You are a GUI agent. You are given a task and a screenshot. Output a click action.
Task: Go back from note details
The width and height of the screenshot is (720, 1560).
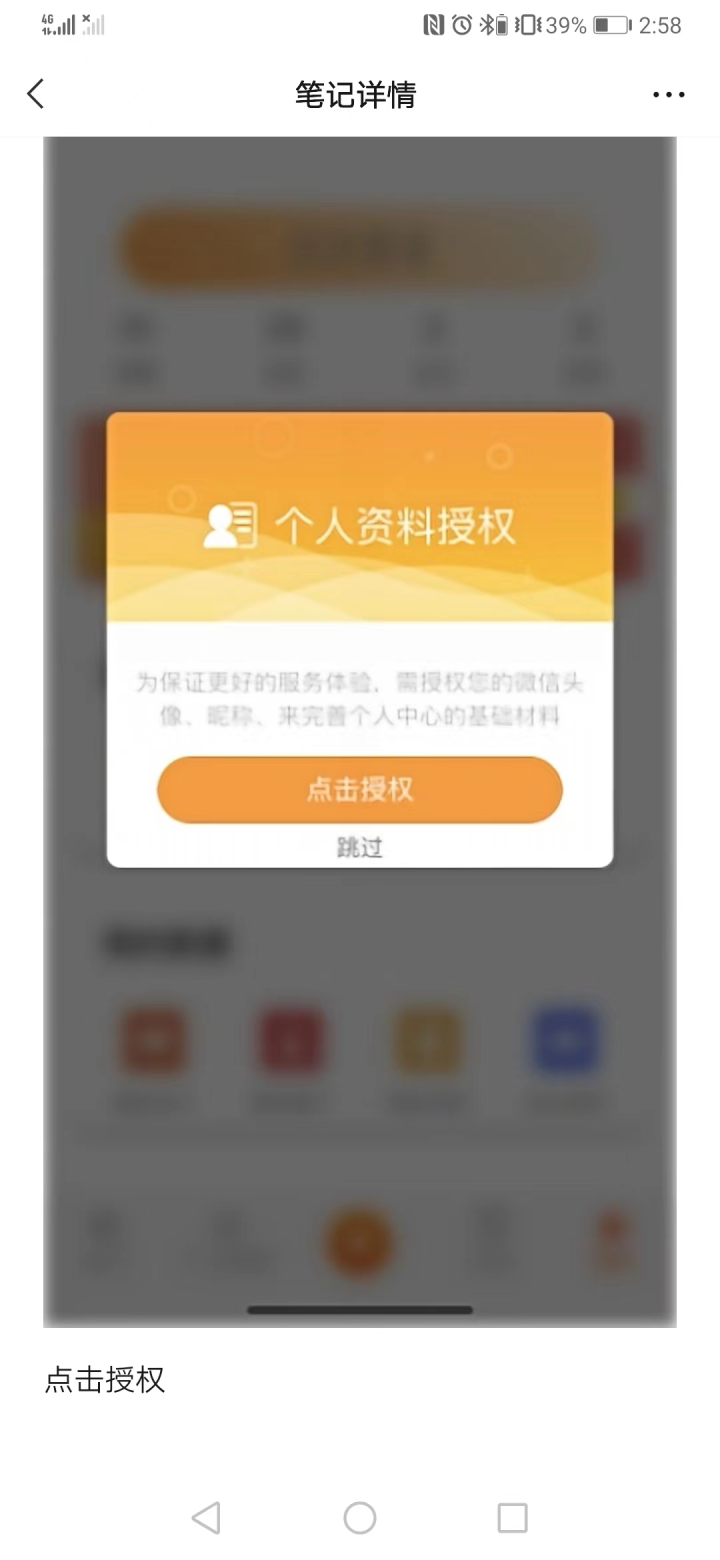point(36,94)
